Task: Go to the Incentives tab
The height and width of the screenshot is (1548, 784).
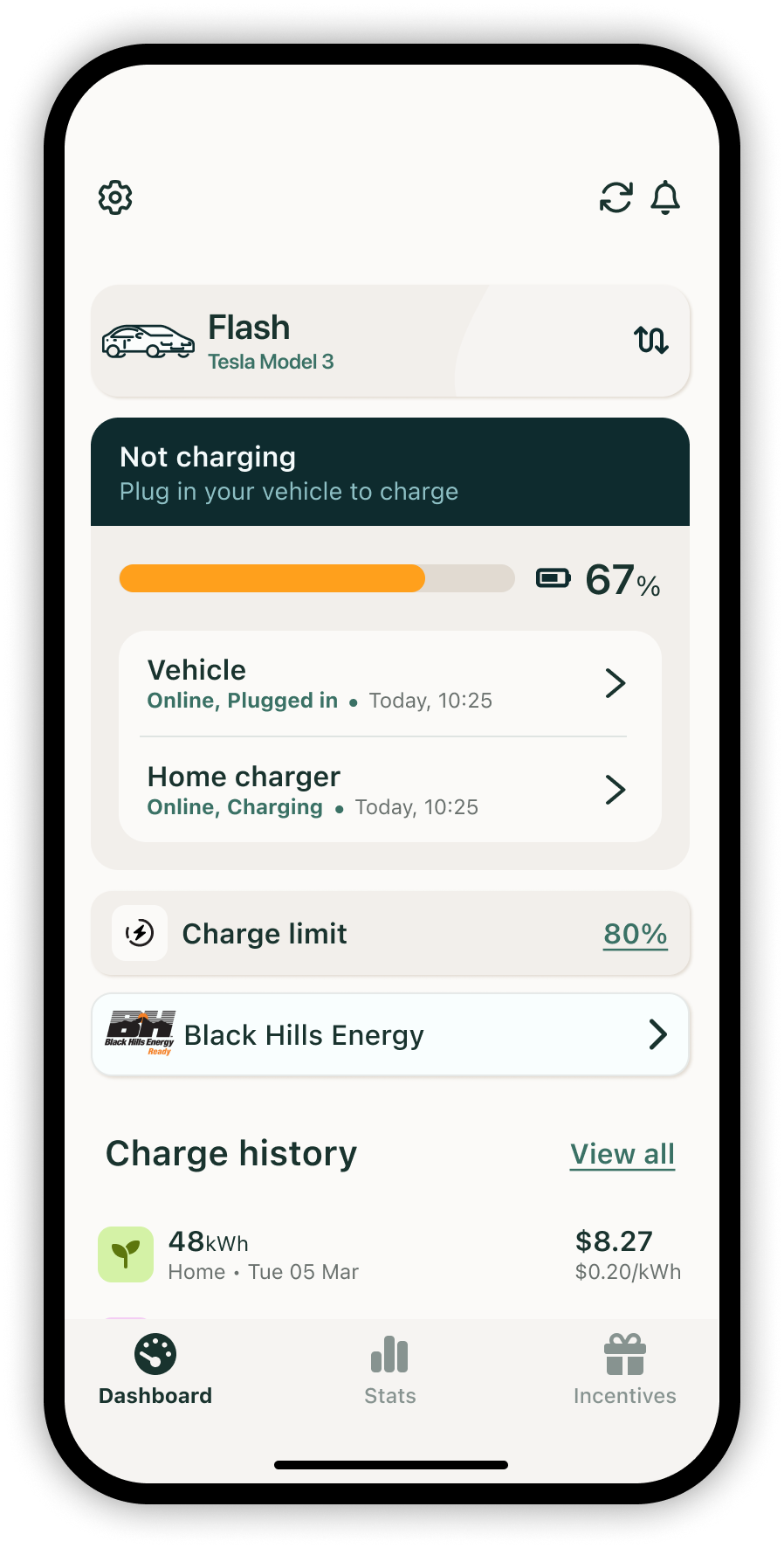Action: tap(624, 1370)
